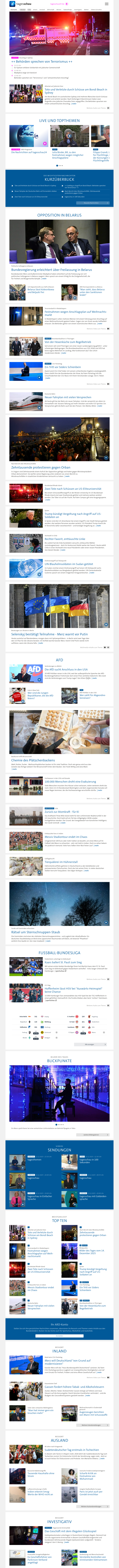Open 'Behörden sprechen von Terrorismus' top story
Screen dimensions: 119x1568
[41, 62]
